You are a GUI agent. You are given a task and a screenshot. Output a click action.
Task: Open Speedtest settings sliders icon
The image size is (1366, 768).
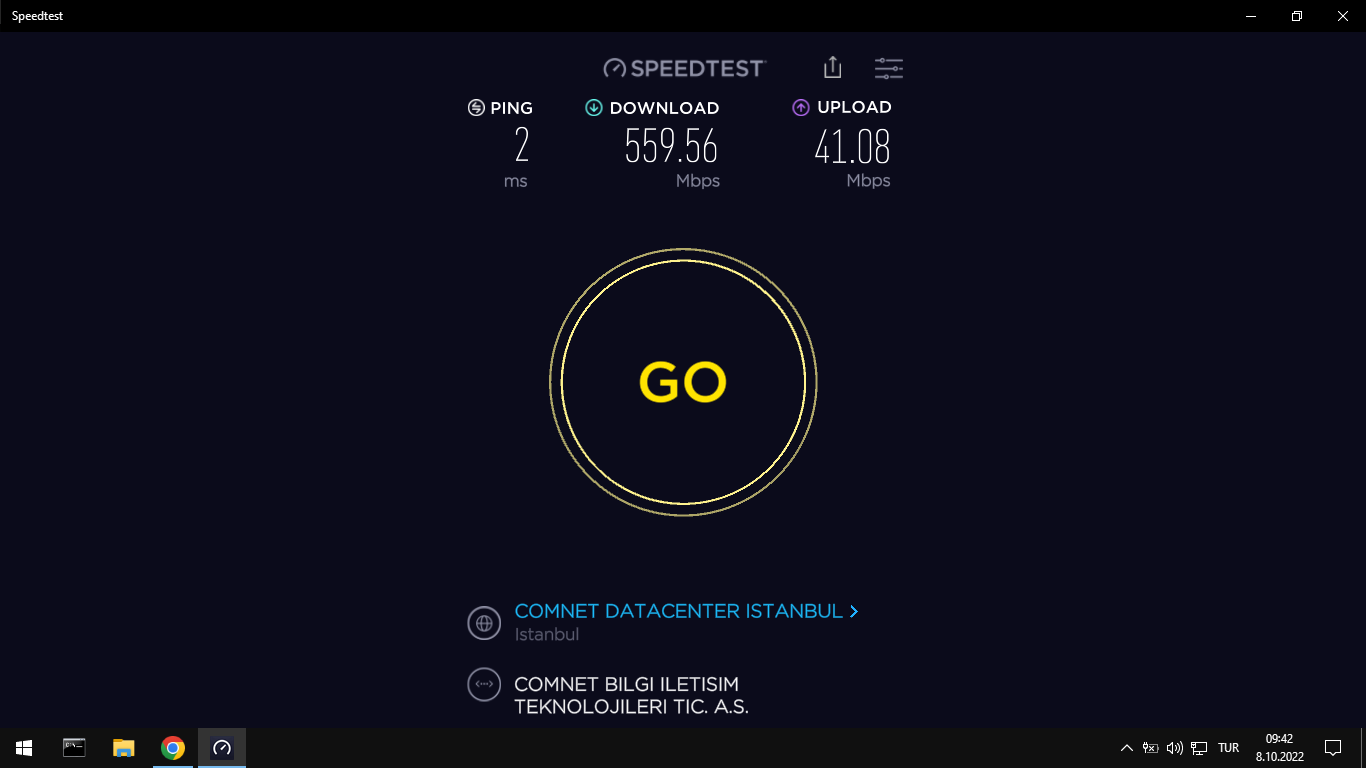tap(888, 68)
